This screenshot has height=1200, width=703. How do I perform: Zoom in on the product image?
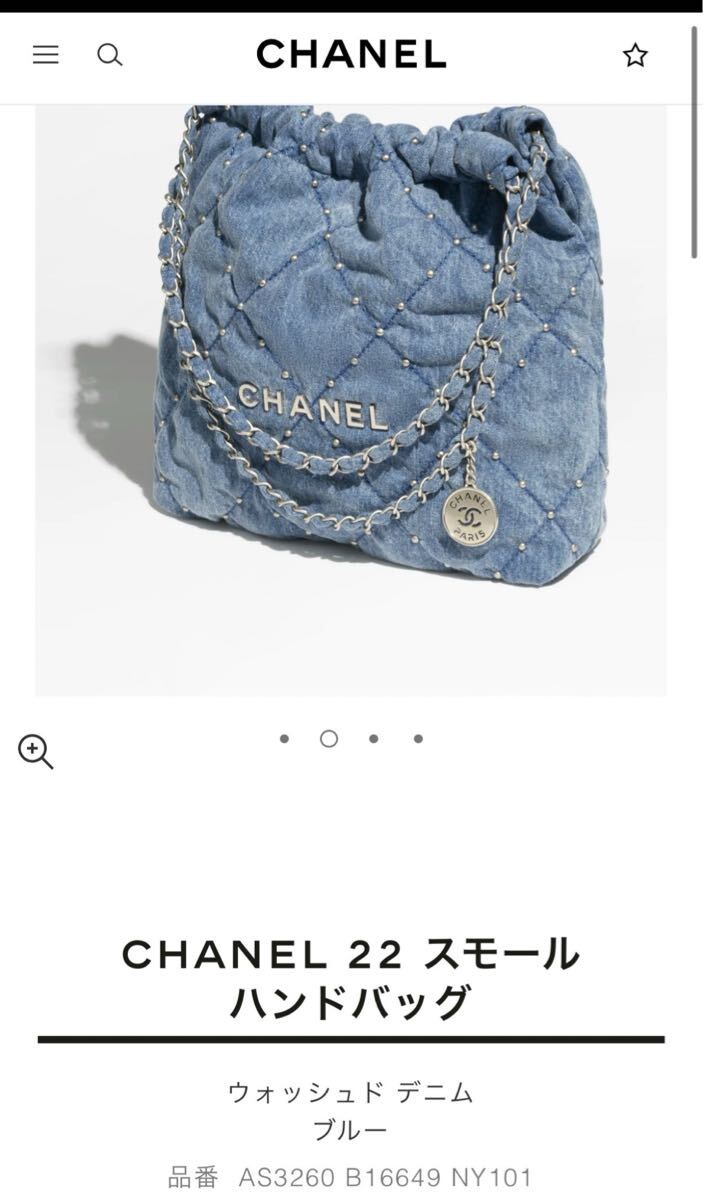pos(36,751)
